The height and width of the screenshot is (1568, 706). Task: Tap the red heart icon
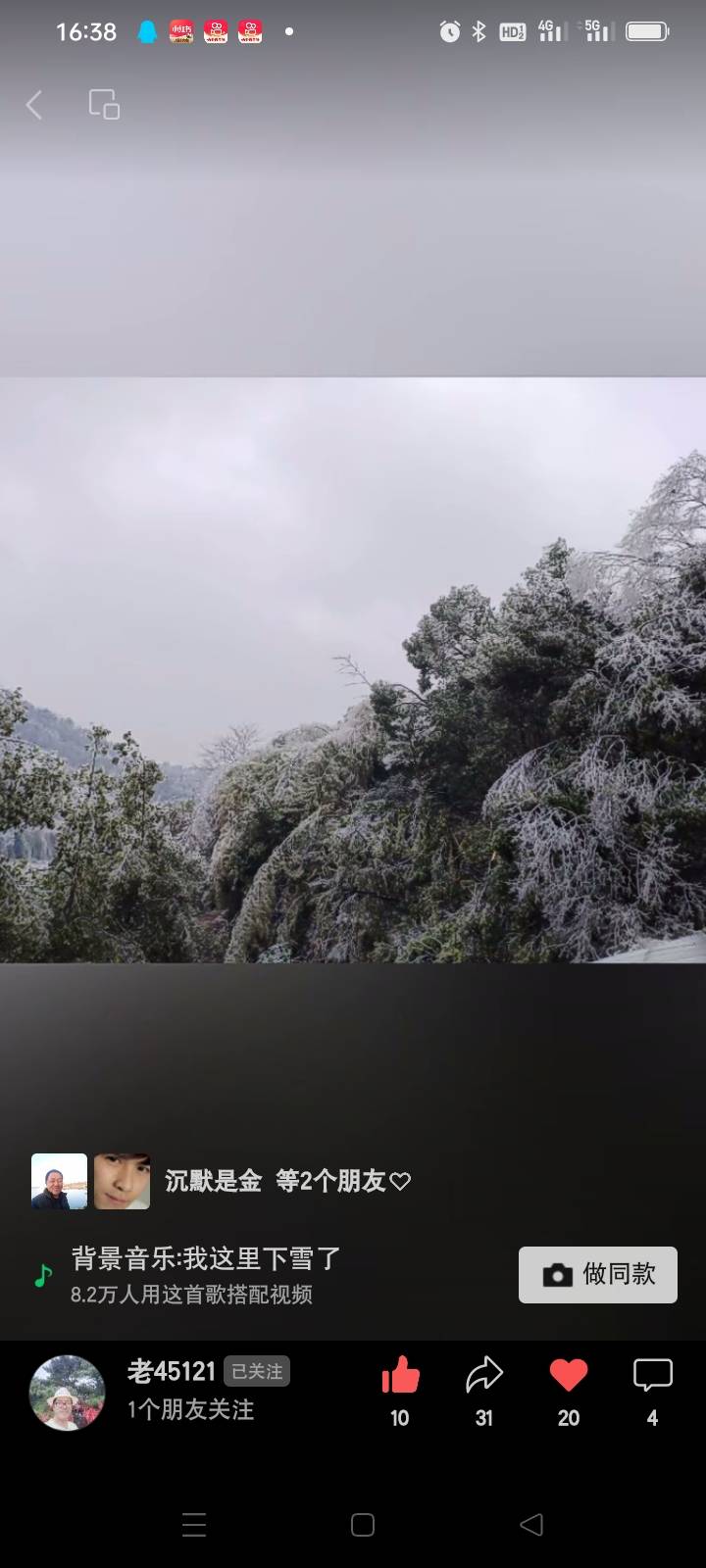tap(569, 1377)
